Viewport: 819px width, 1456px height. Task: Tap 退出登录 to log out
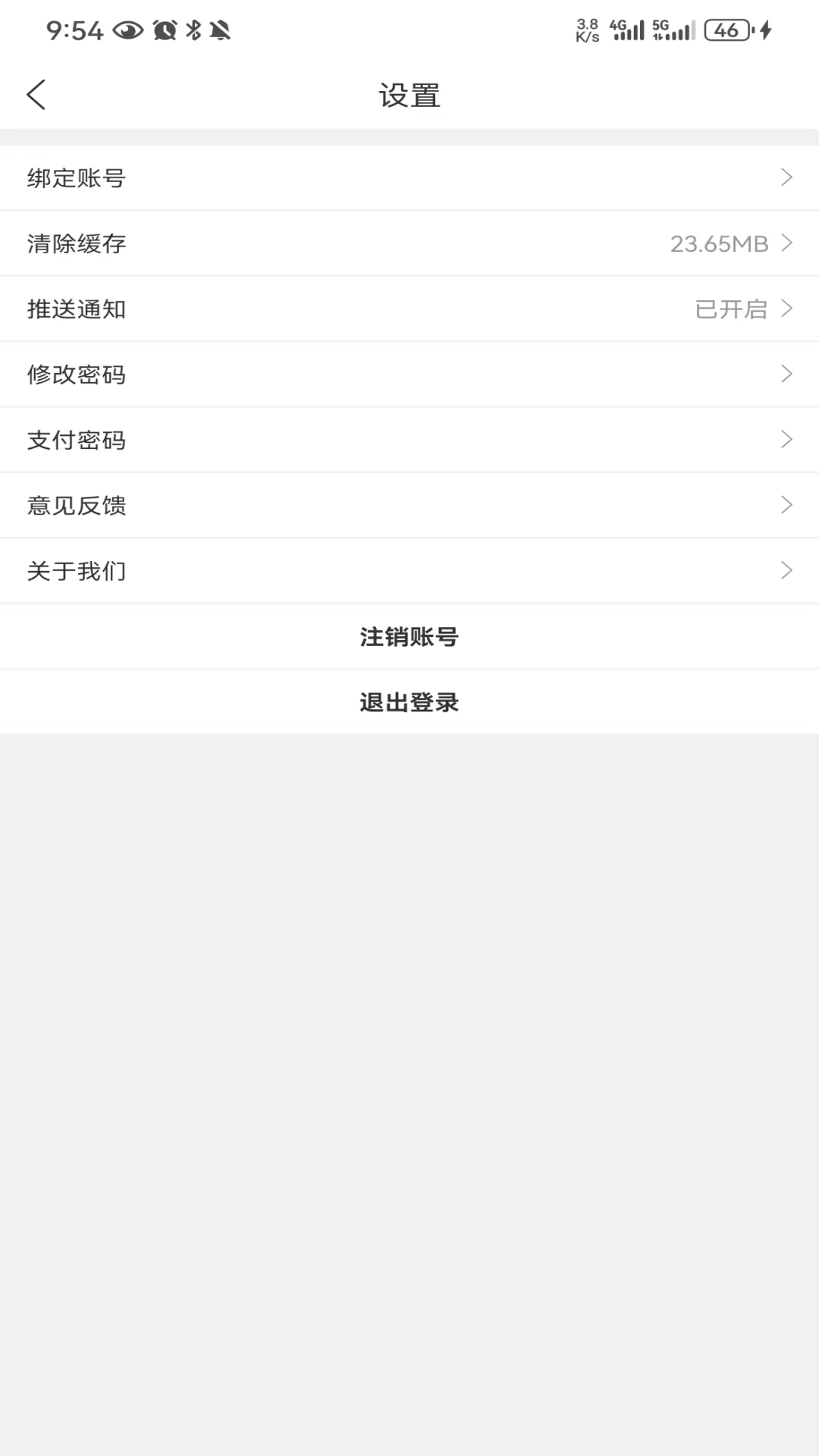coord(409,702)
